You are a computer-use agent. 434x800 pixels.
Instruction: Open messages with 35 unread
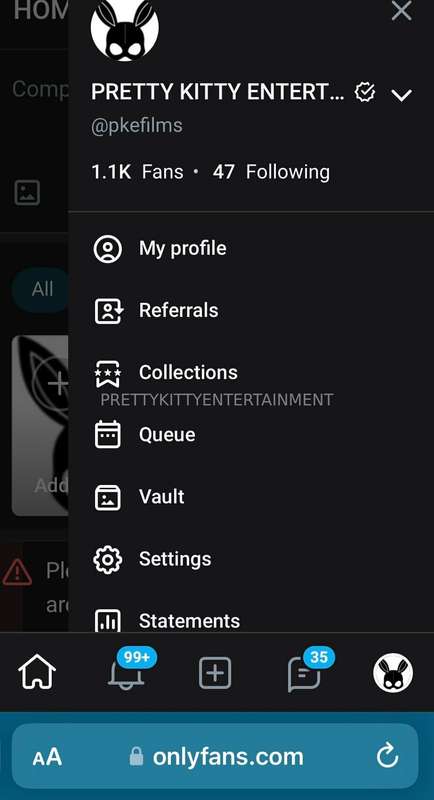305,671
